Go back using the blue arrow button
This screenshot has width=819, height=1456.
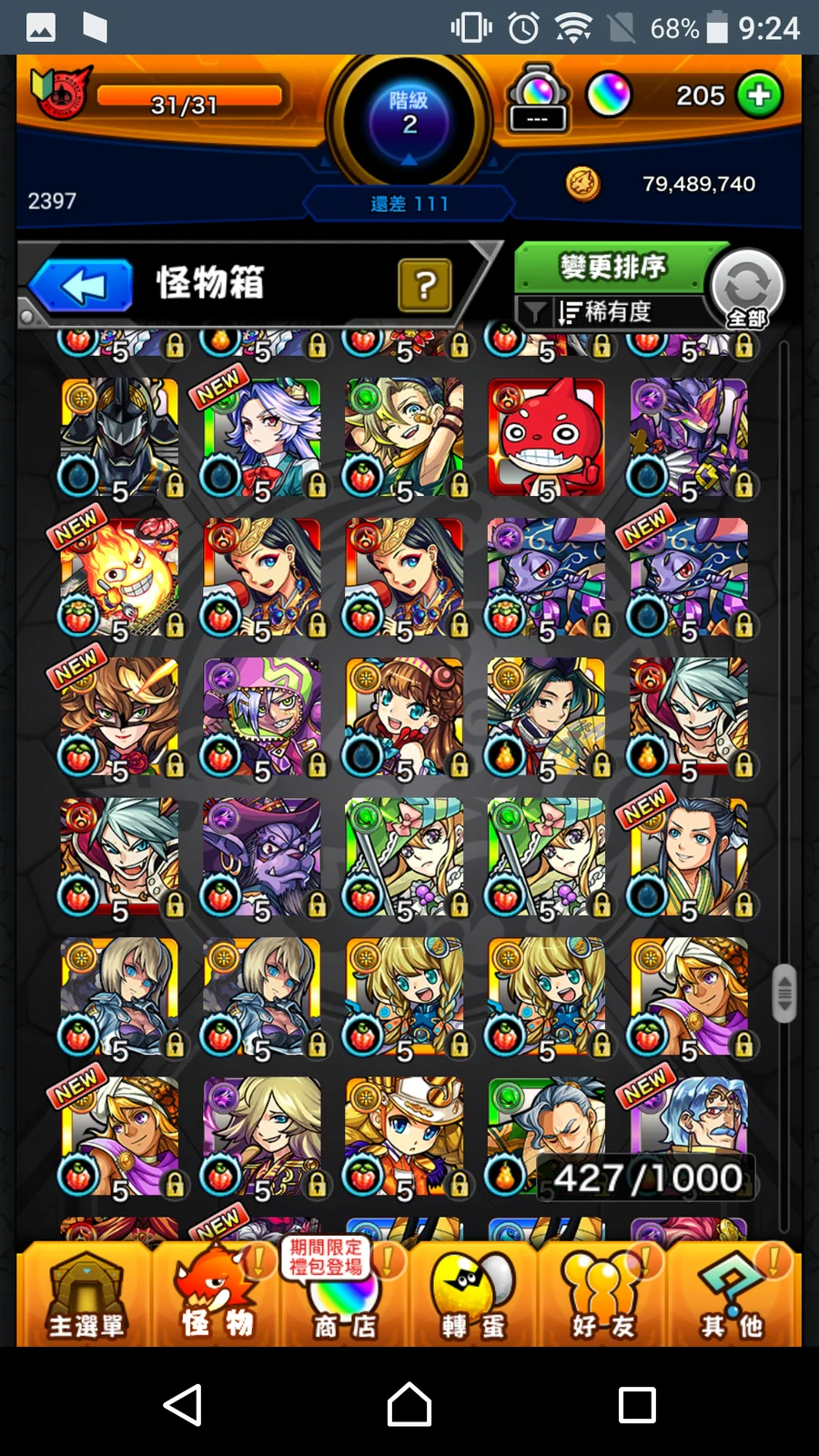[82, 286]
